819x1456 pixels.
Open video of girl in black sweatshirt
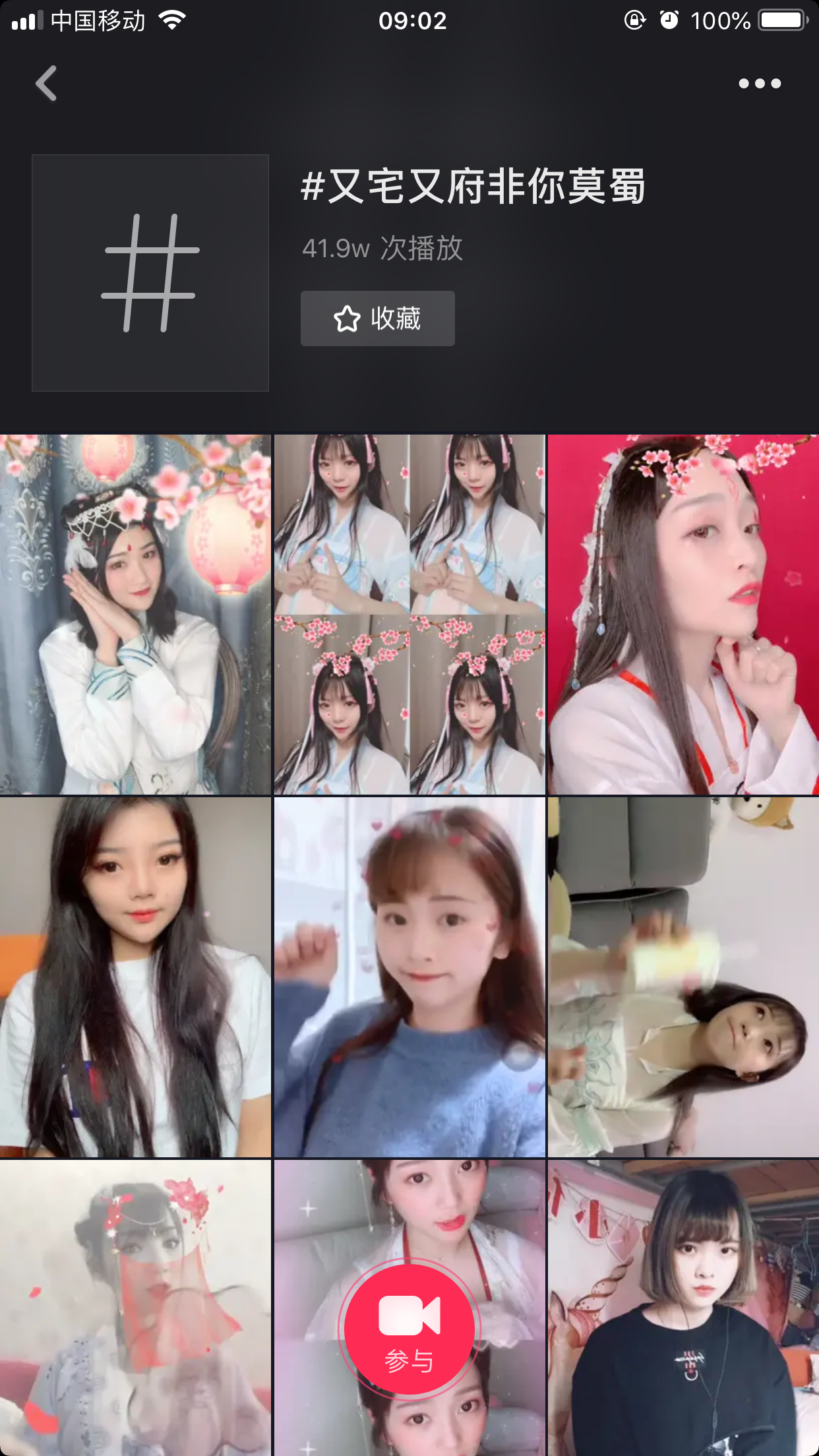[x=683, y=1309]
